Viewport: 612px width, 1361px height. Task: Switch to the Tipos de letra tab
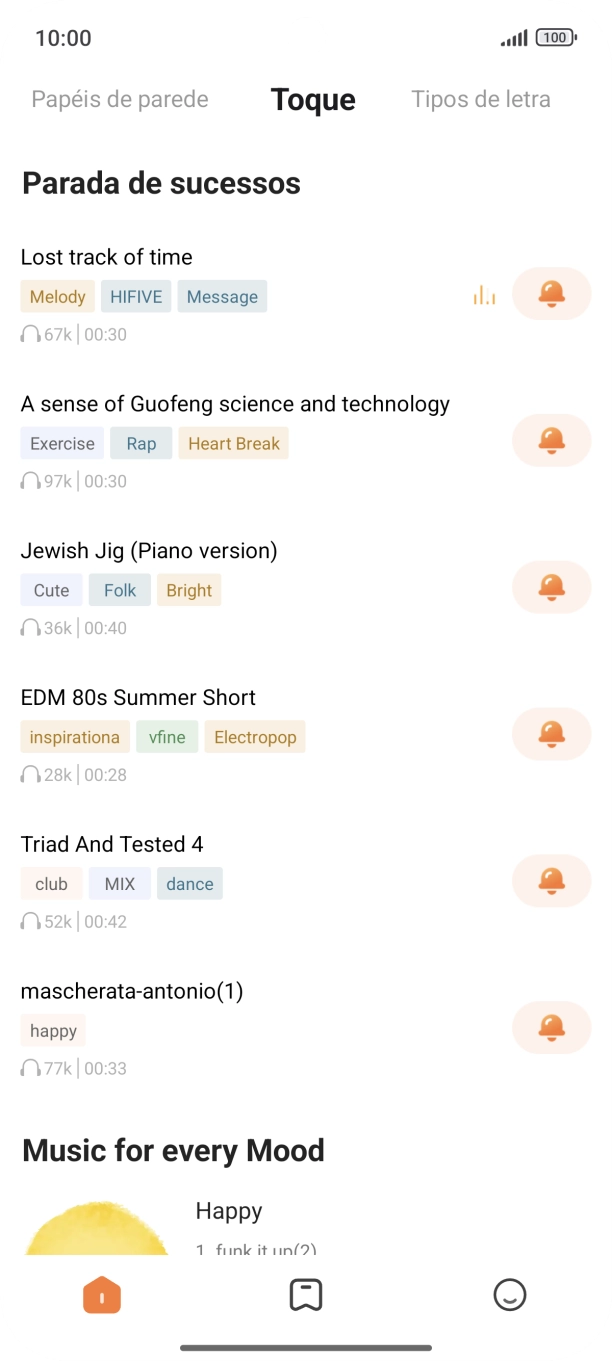click(480, 100)
